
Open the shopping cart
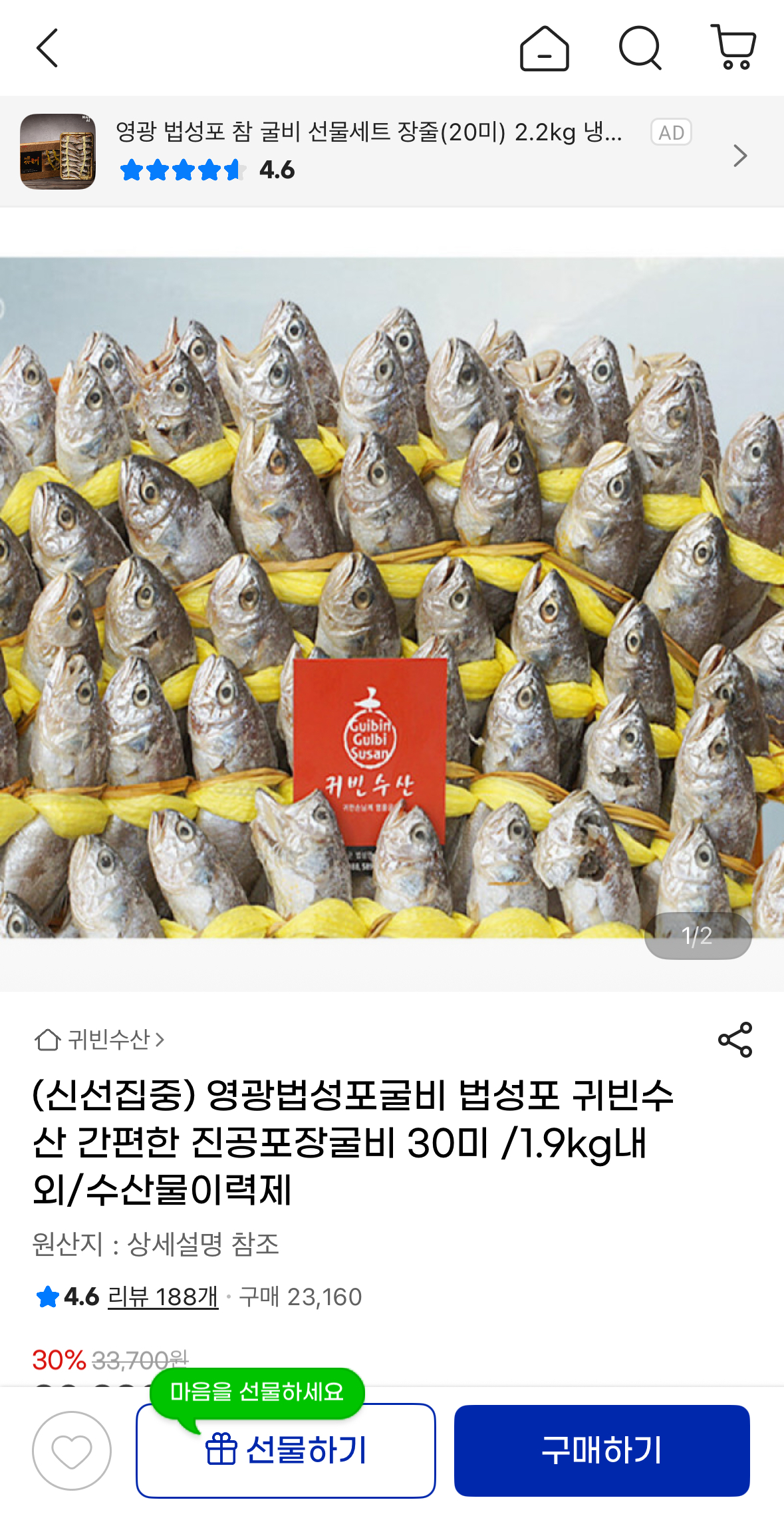coord(733,47)
